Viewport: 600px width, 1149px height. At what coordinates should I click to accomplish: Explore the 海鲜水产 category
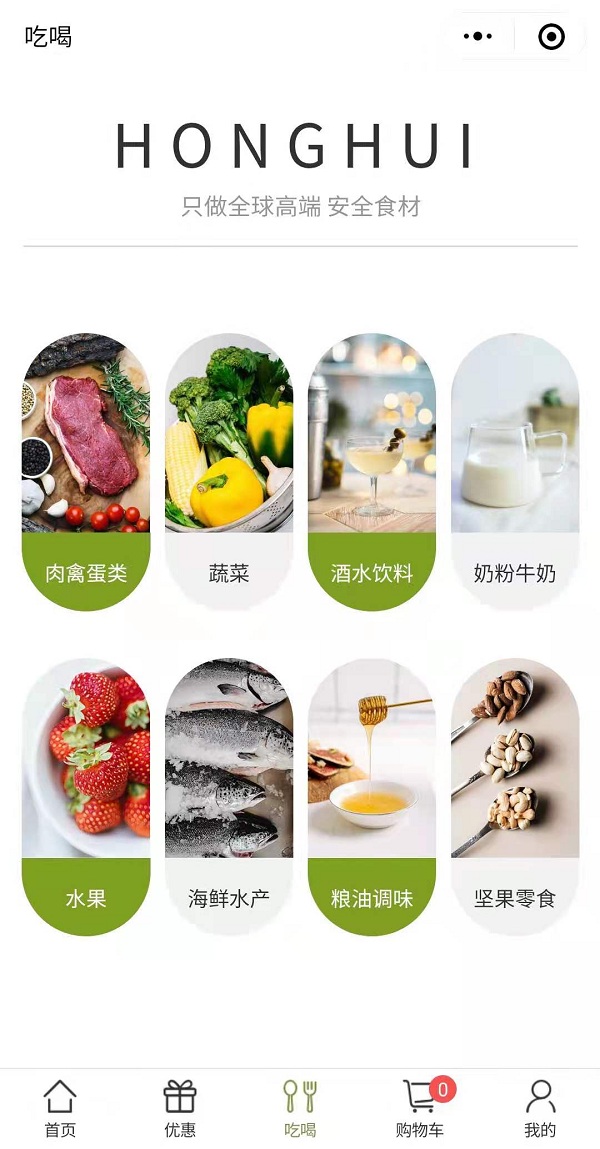(x=229, y=797)
